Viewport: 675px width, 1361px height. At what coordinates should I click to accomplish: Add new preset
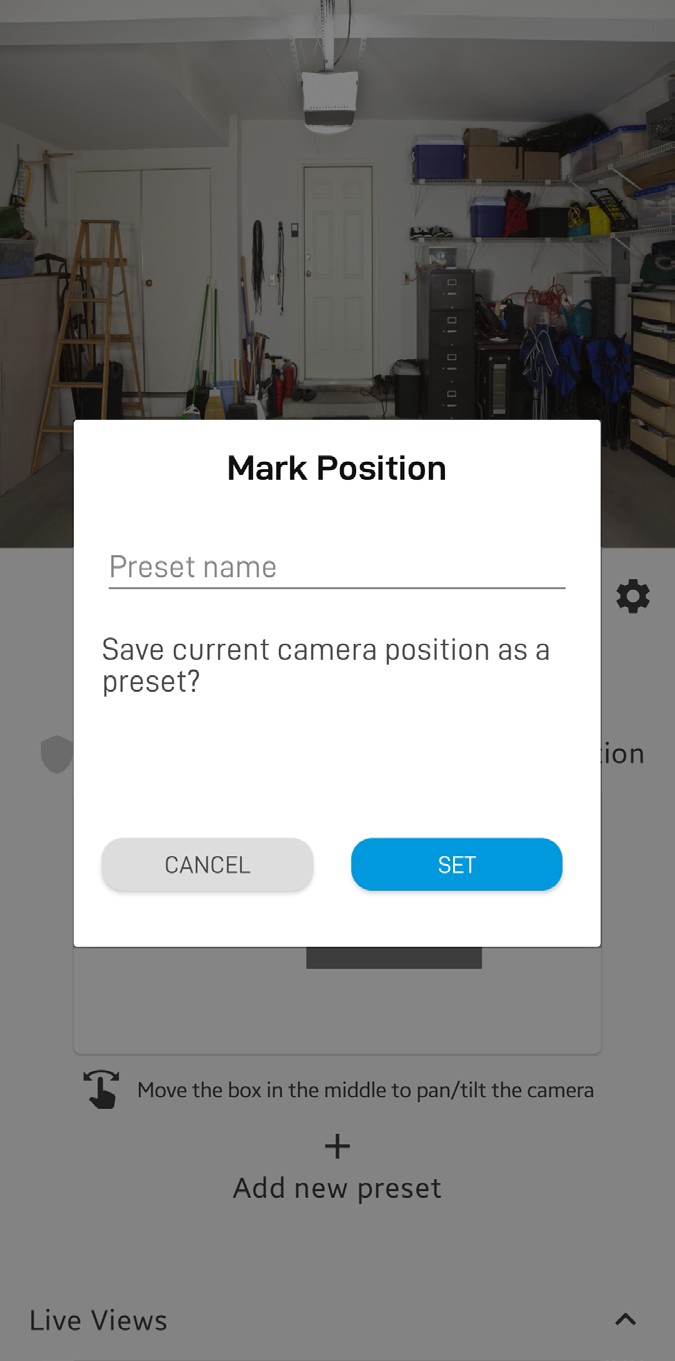(x=337, y=1166)
